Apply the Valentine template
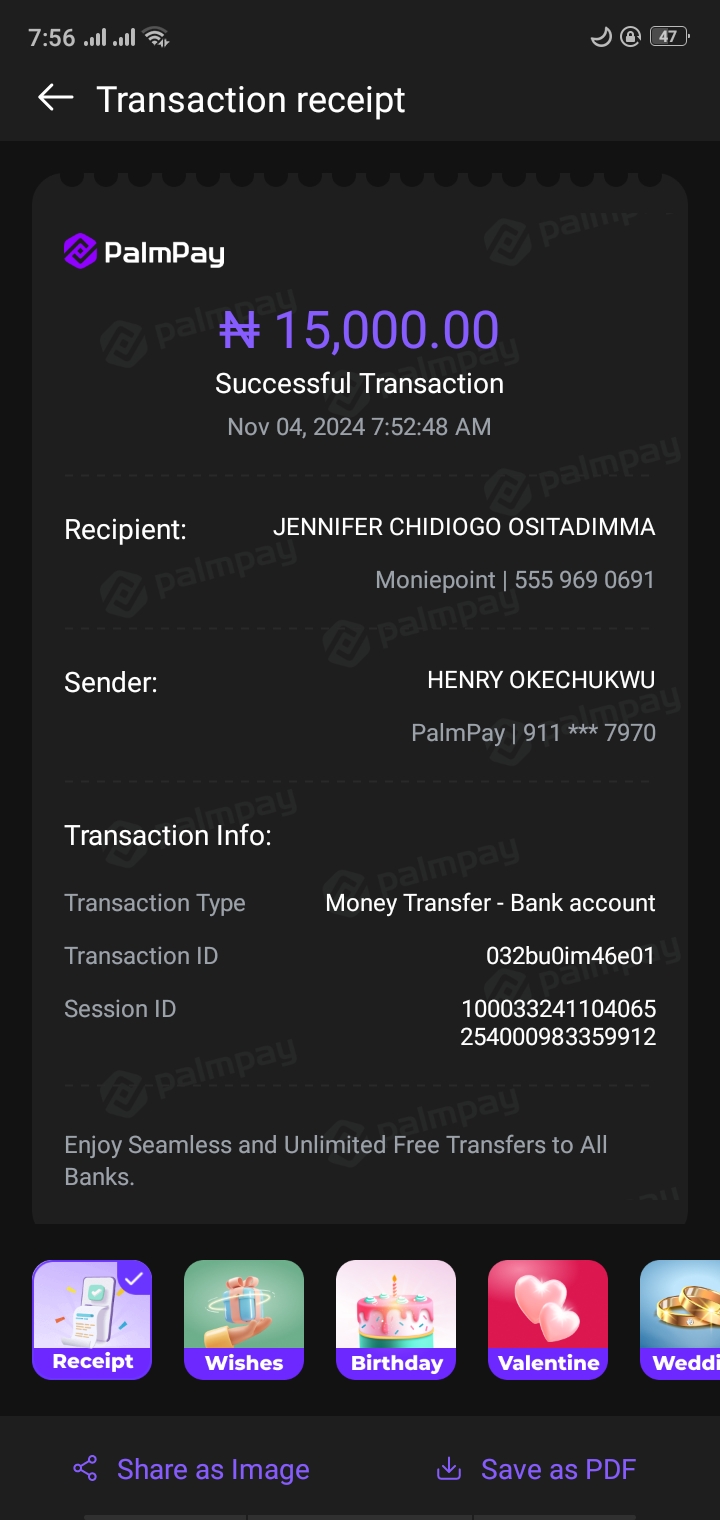This screenshot has width=720, height=1520. (x=548, y=1319)
